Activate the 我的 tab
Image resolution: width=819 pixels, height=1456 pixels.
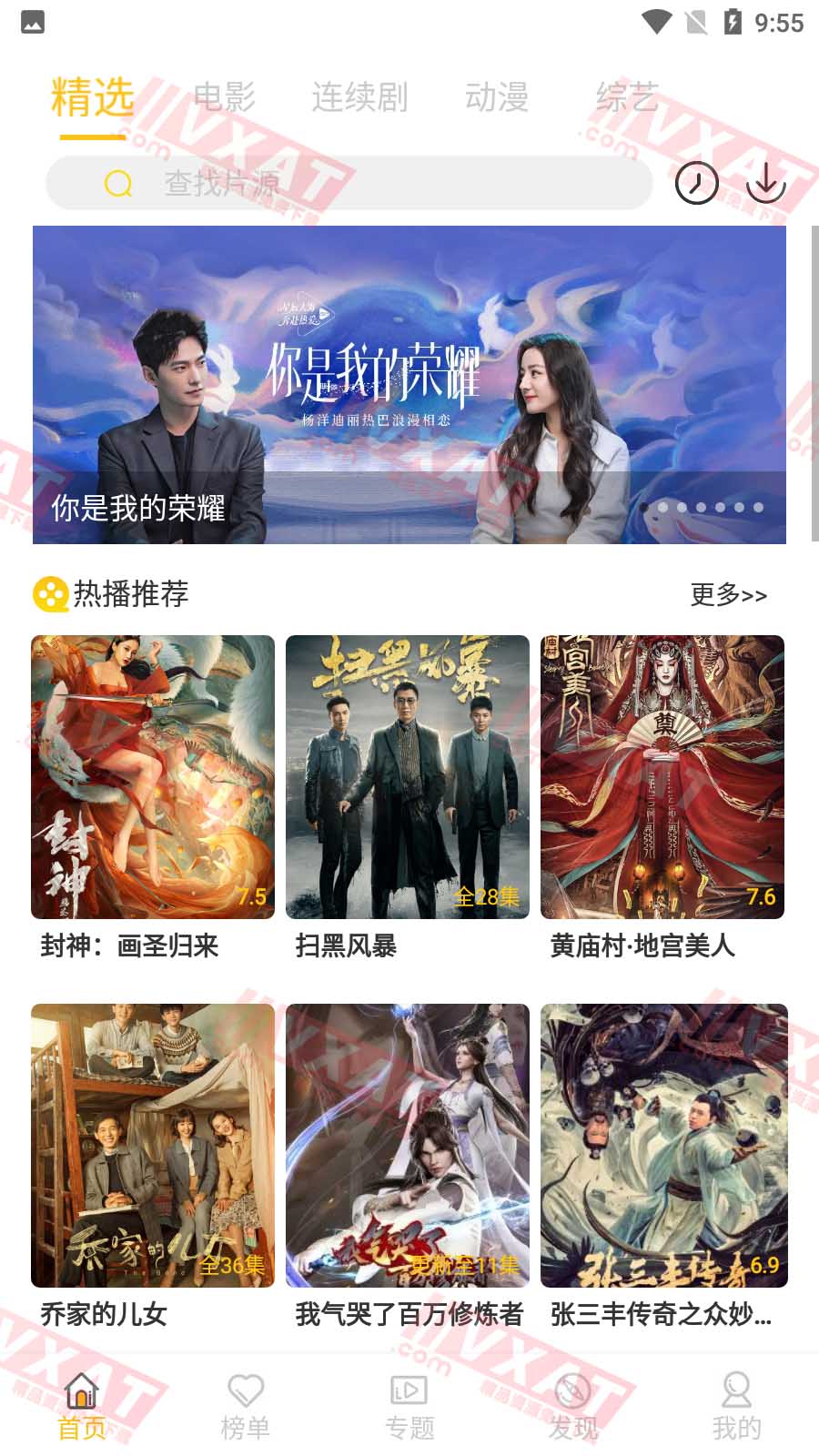pyautogui.click(x=736, y=1406)
